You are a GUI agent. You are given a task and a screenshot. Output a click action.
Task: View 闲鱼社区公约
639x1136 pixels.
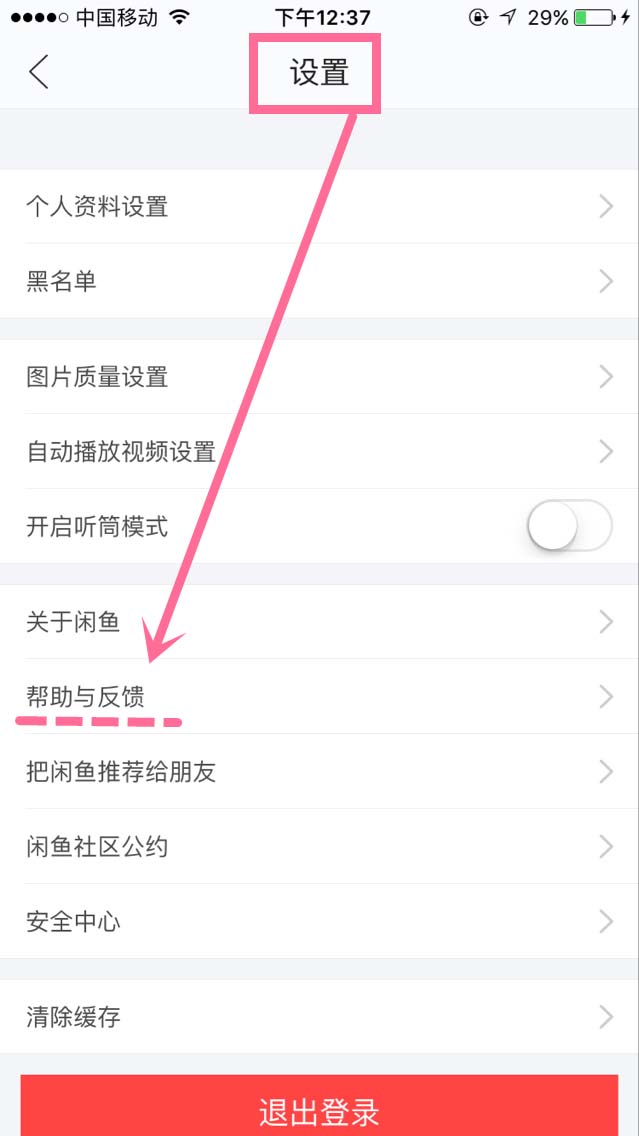[x=319, y=847]
